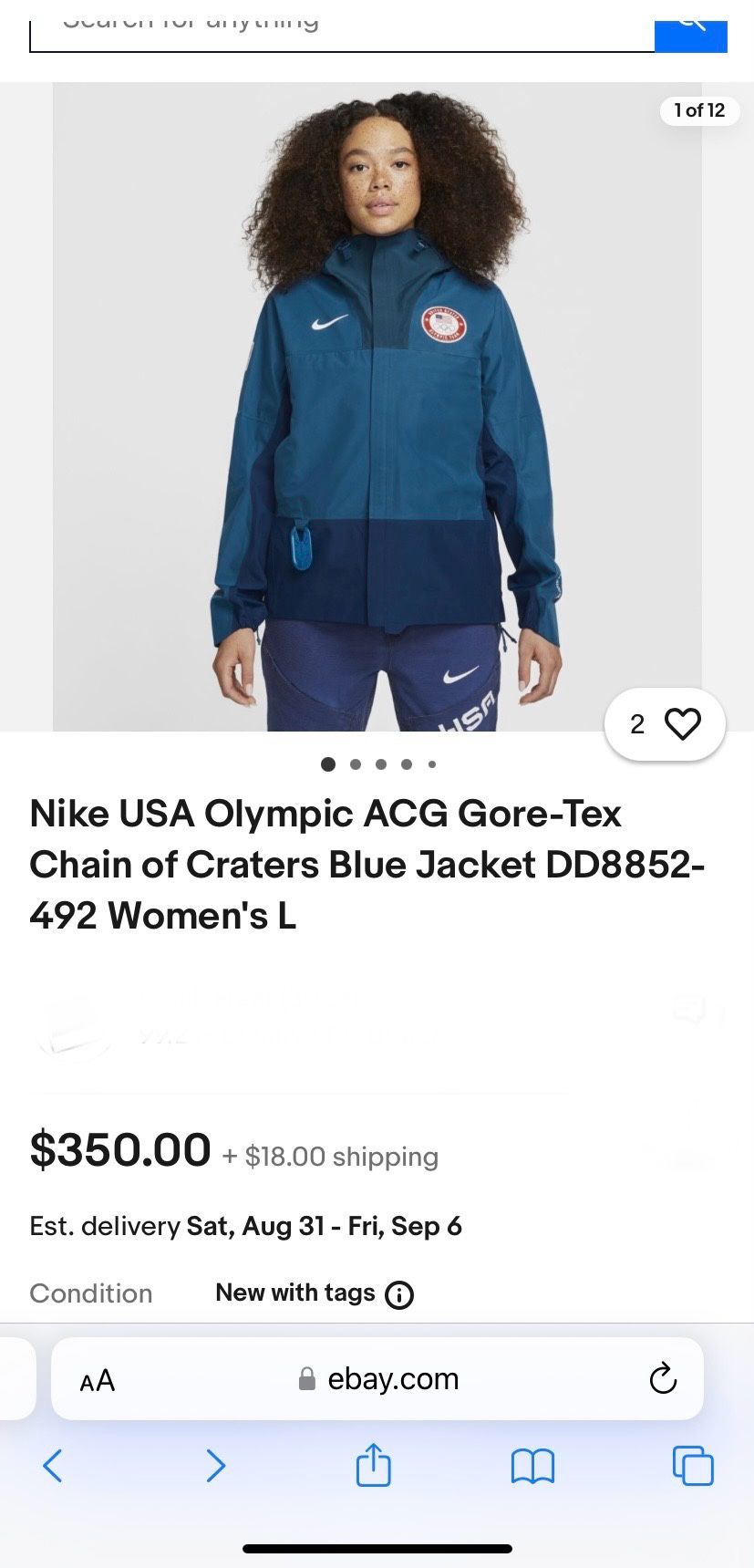Expand the New with tags condition details

[294, 1293]
